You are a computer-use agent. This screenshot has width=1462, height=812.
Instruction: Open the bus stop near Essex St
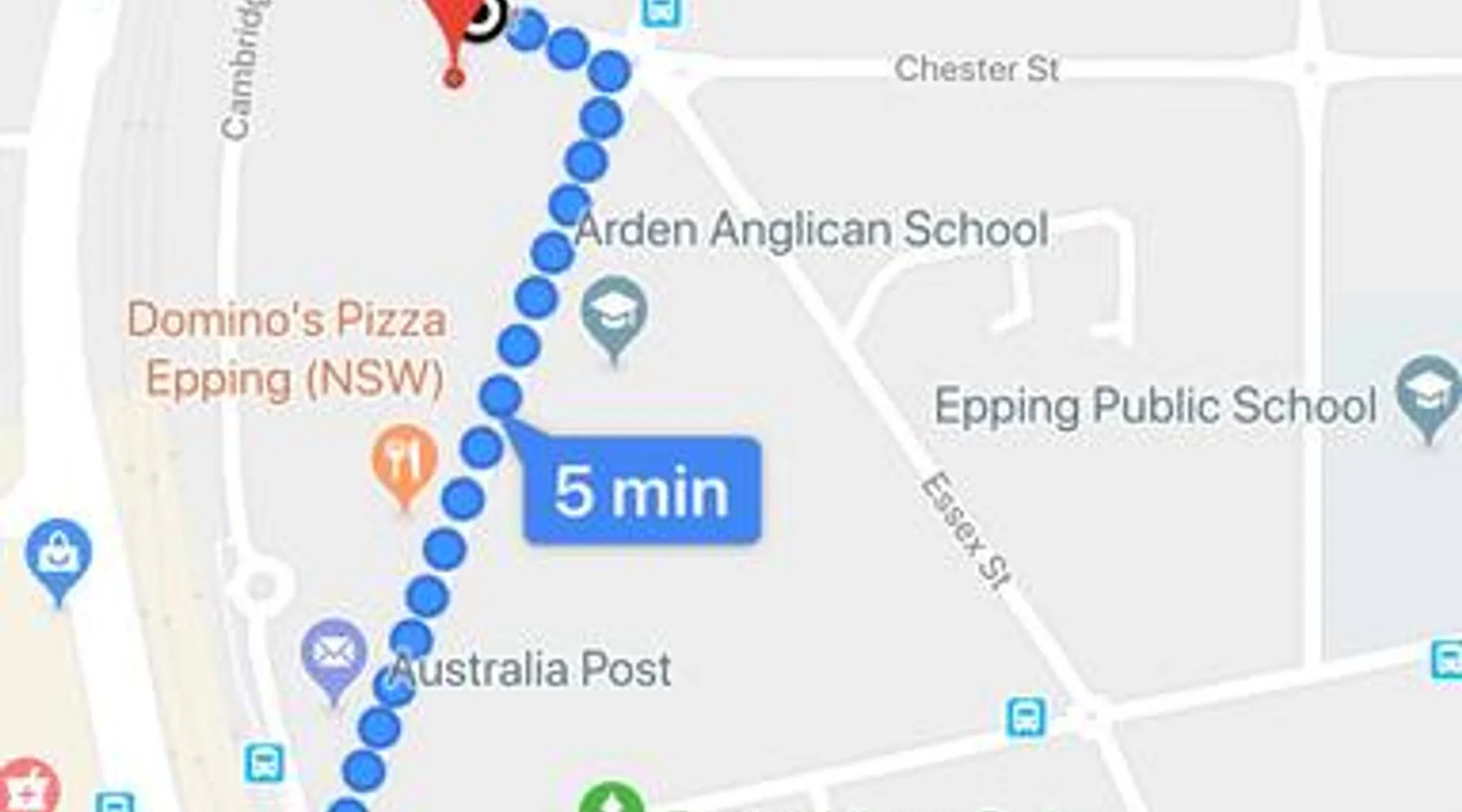click(1025, 718)
